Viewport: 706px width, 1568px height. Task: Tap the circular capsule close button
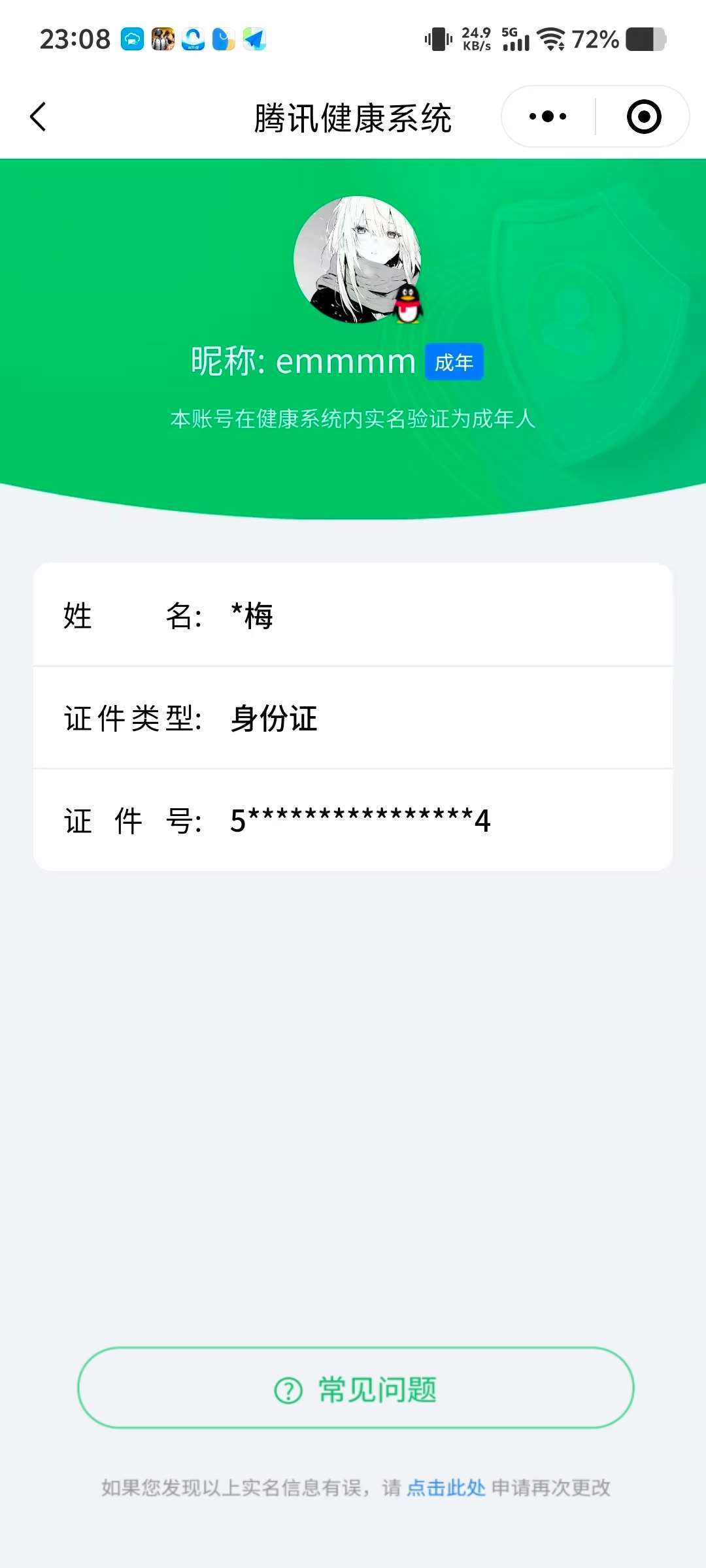click(643, 115)
